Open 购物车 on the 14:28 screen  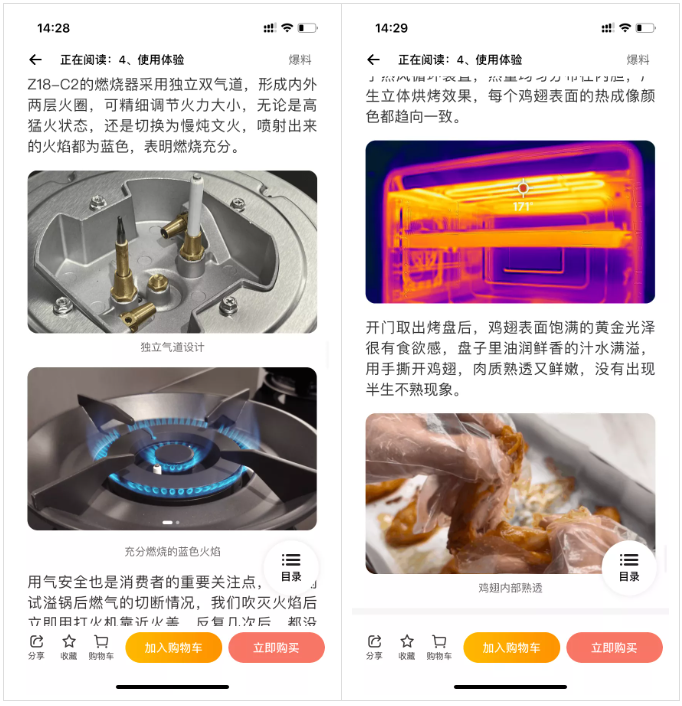[x=101, y=647]
